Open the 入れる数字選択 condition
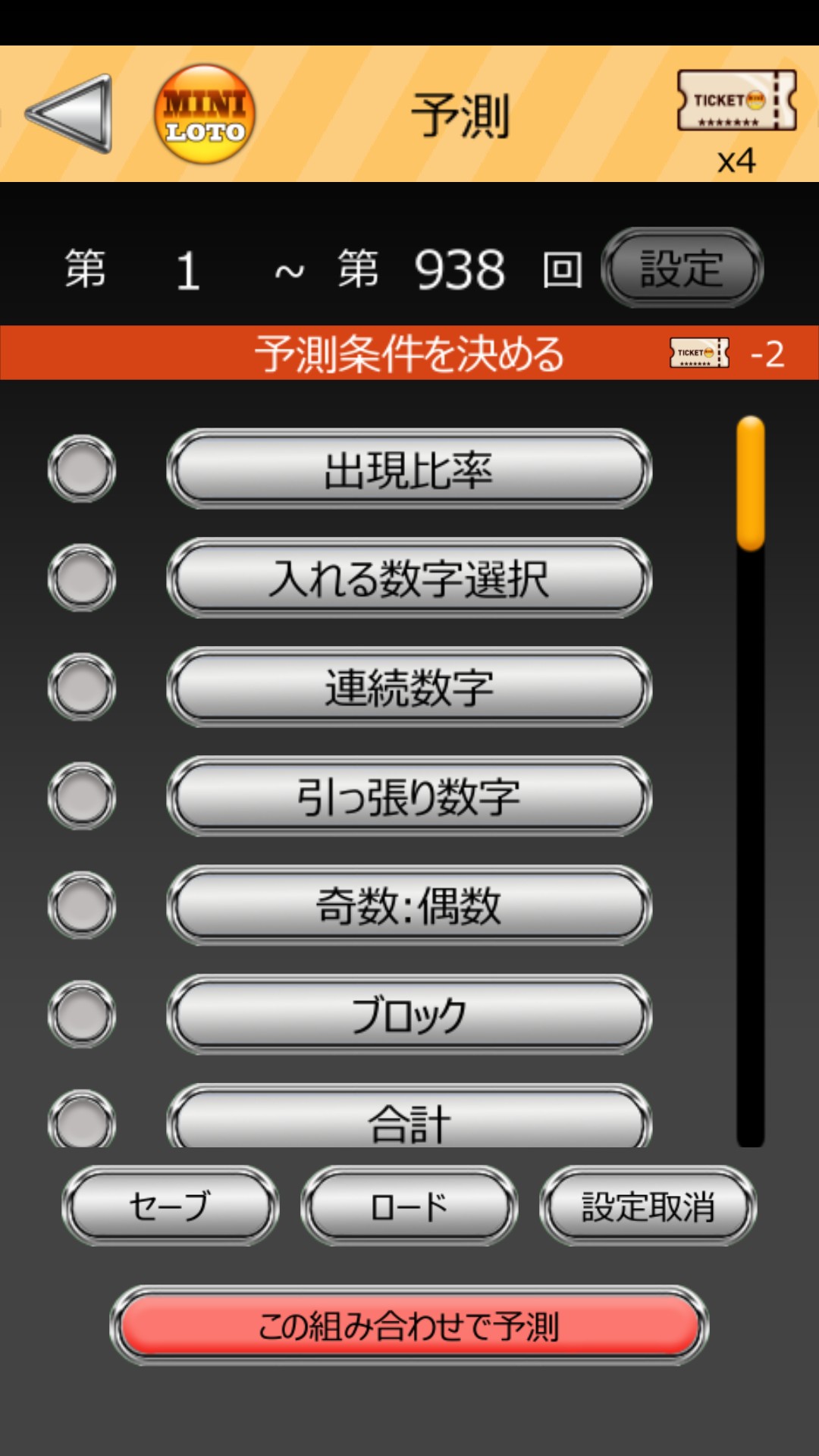This screenshot has height=1456, width=819. pos(409,579)
